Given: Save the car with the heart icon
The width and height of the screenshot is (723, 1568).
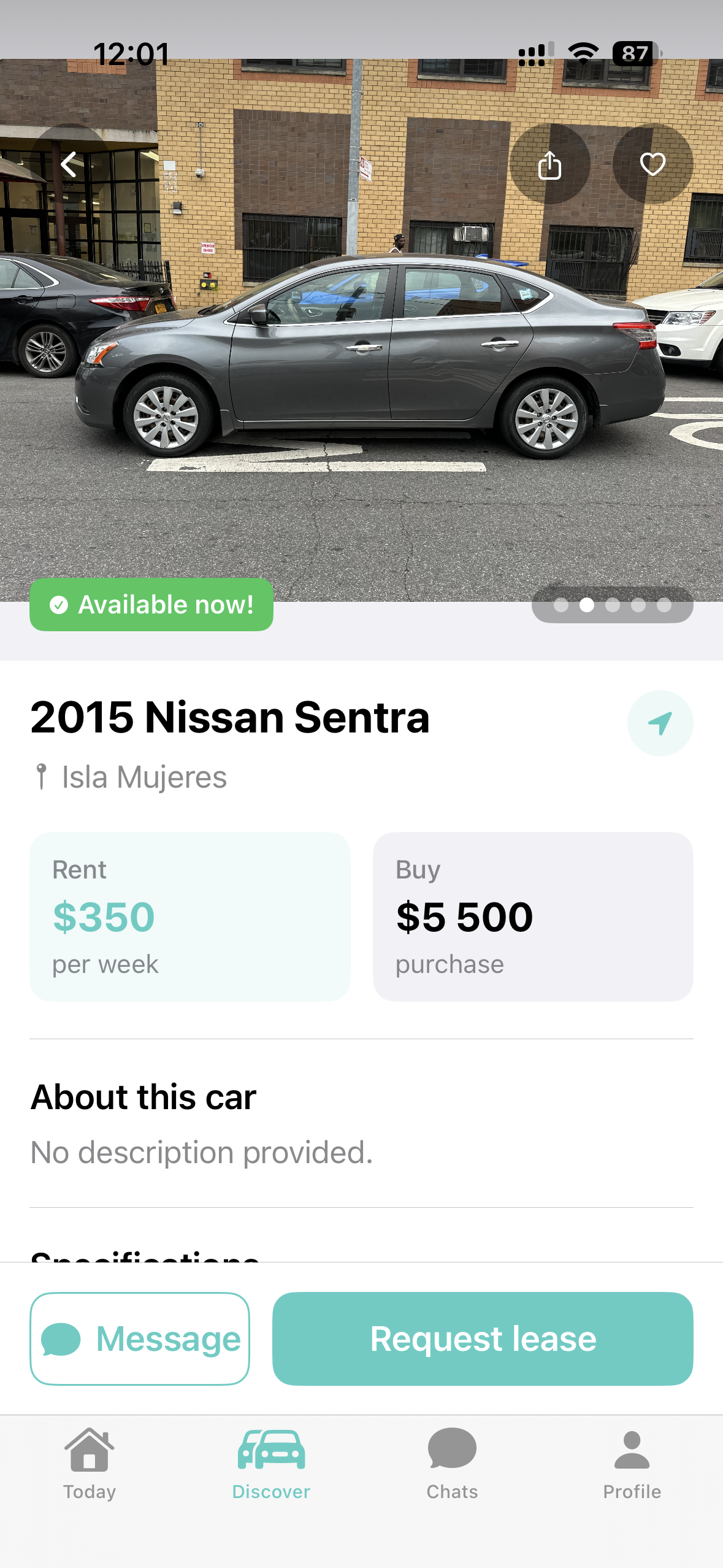Looking at the screenshot, I should pyautogui.click(x=652, y=164).
